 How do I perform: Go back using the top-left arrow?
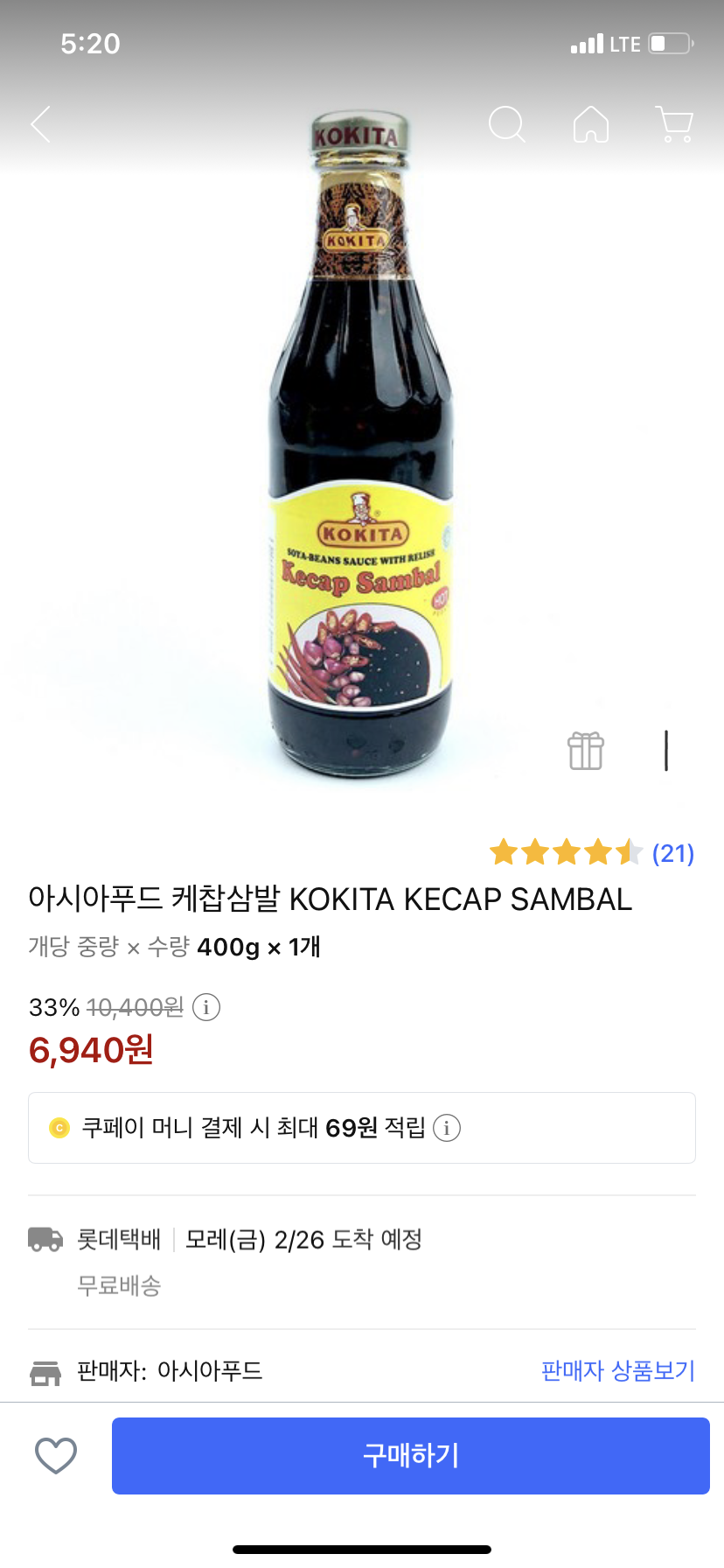[41, 124]
